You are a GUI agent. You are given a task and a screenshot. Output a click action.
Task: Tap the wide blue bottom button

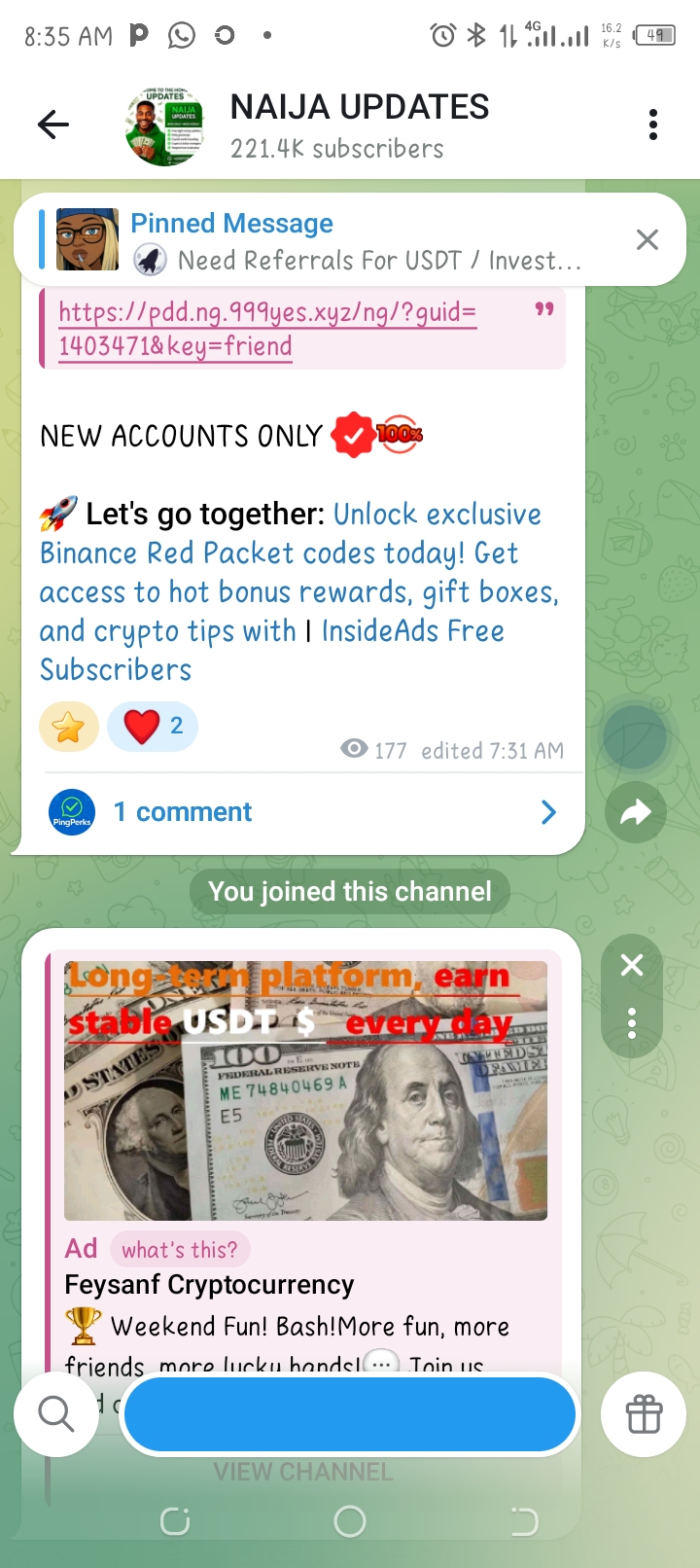tap(350, 1414)
